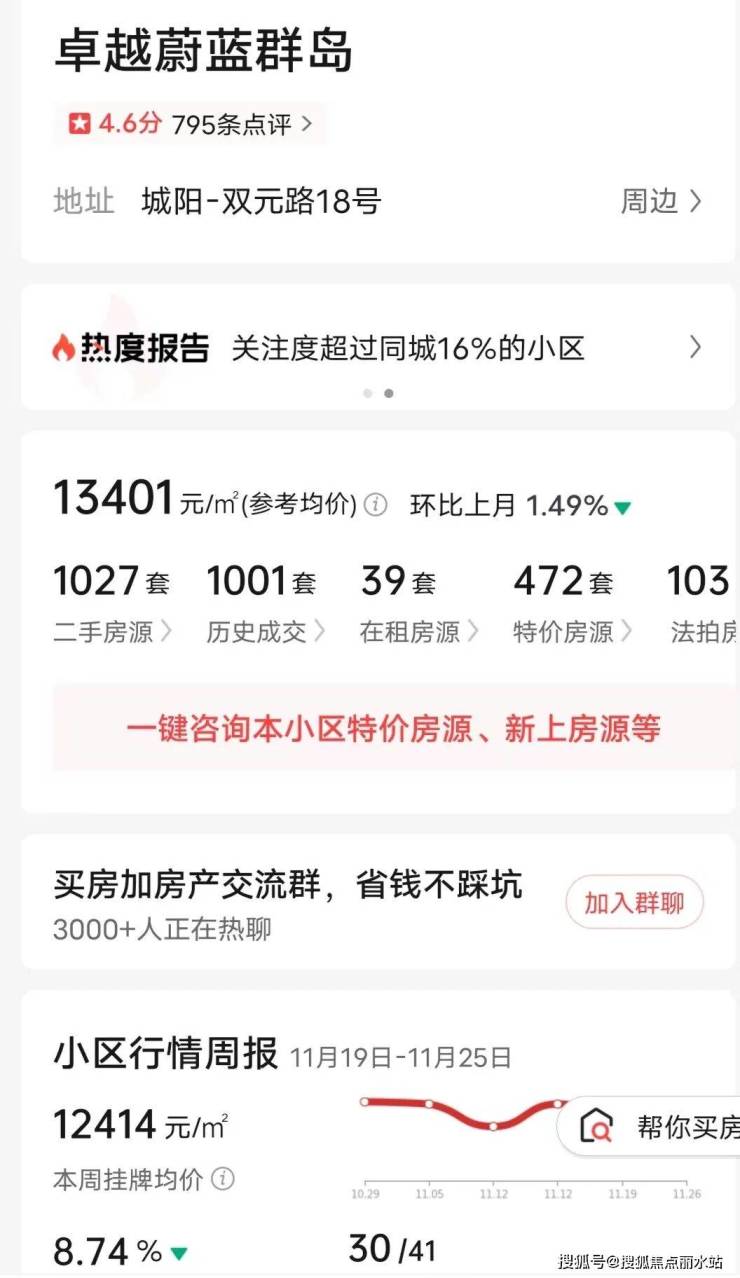Tap 一键咨询本小区特价房源、新上房源等 banner

coord(394,728)
